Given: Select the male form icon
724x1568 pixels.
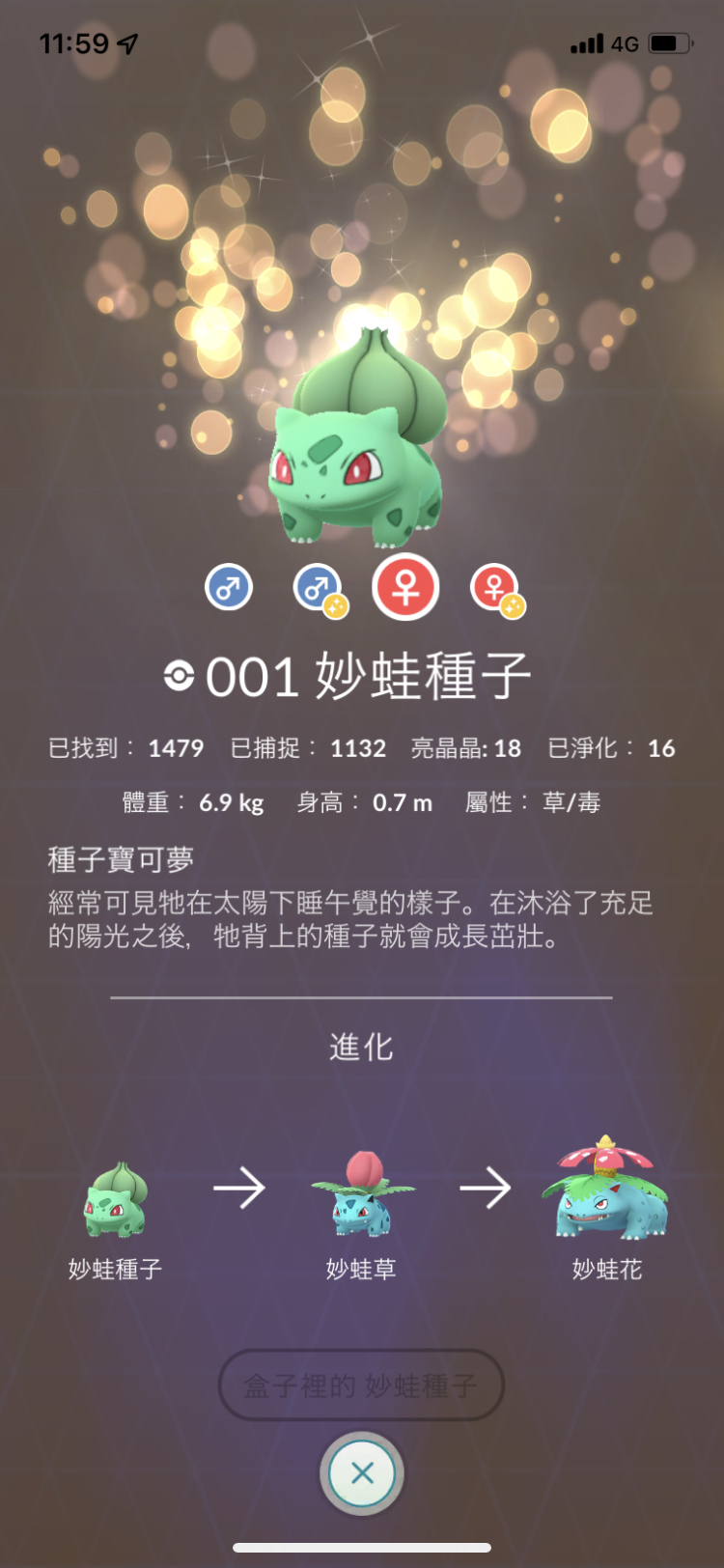Looking at the screenshot, I should [x=229, y=587].
